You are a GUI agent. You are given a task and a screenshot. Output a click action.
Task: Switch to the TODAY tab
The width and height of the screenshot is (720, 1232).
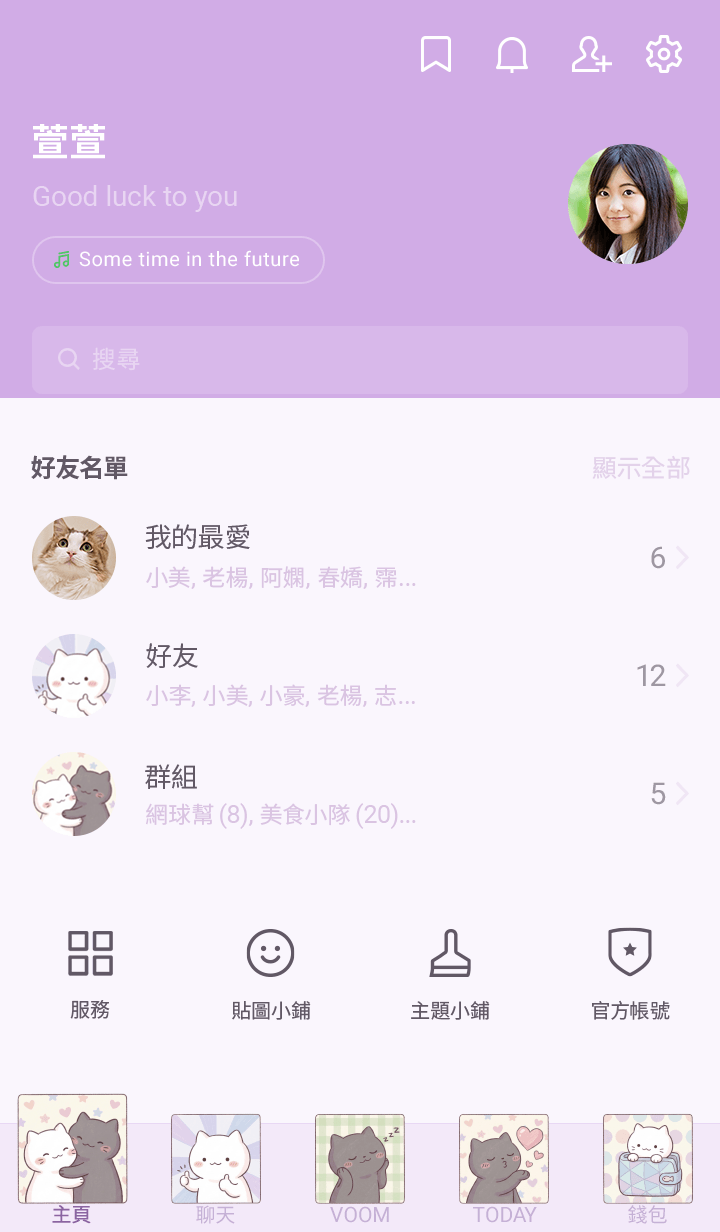504,1168
